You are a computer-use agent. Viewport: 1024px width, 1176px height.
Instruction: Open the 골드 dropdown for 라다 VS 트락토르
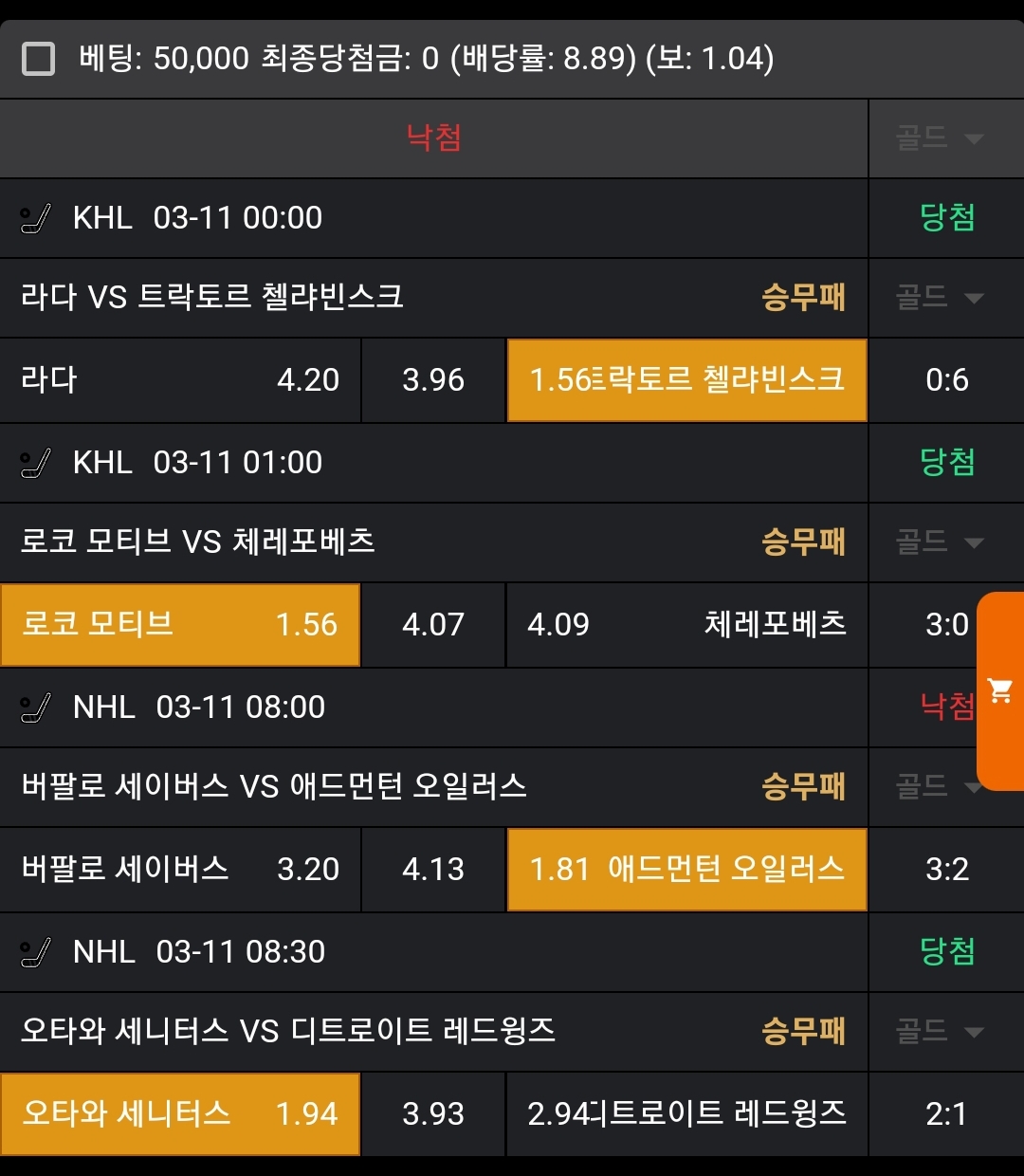pyautogui.click(x=939, y=298)
